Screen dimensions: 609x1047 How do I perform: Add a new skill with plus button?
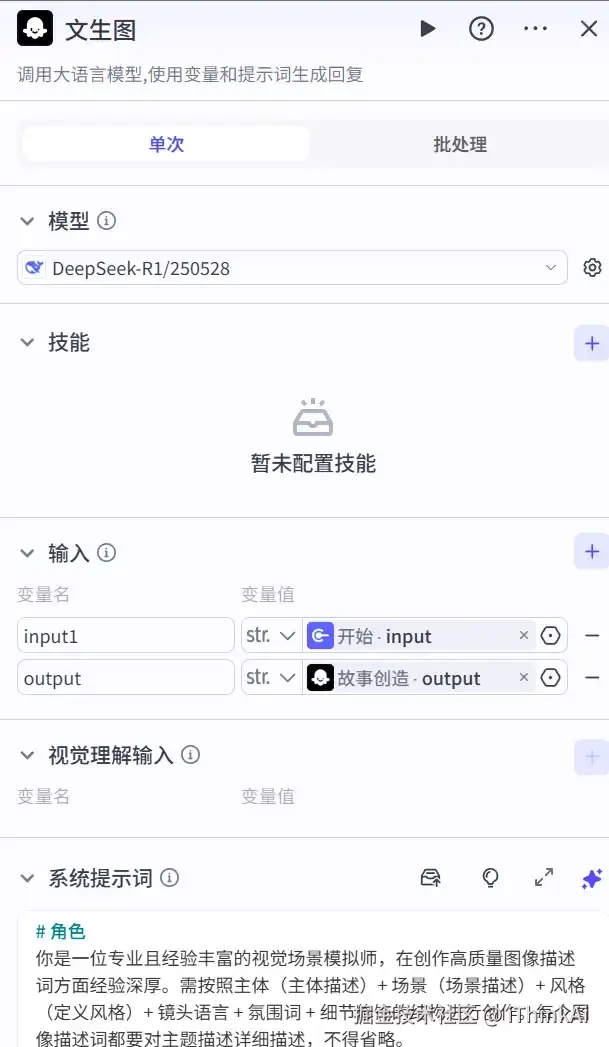click(591, 343)
